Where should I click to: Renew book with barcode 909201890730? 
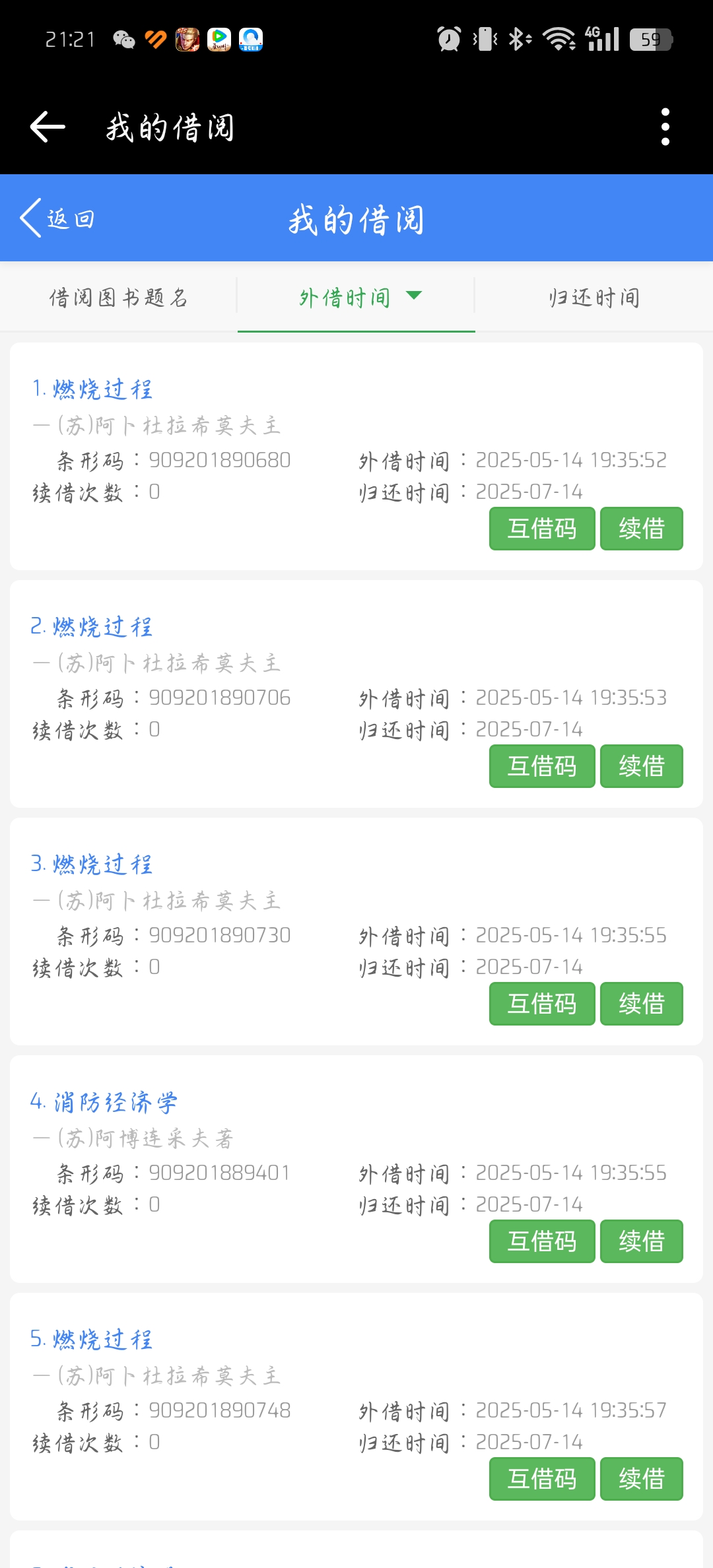tap(641, 1004)
